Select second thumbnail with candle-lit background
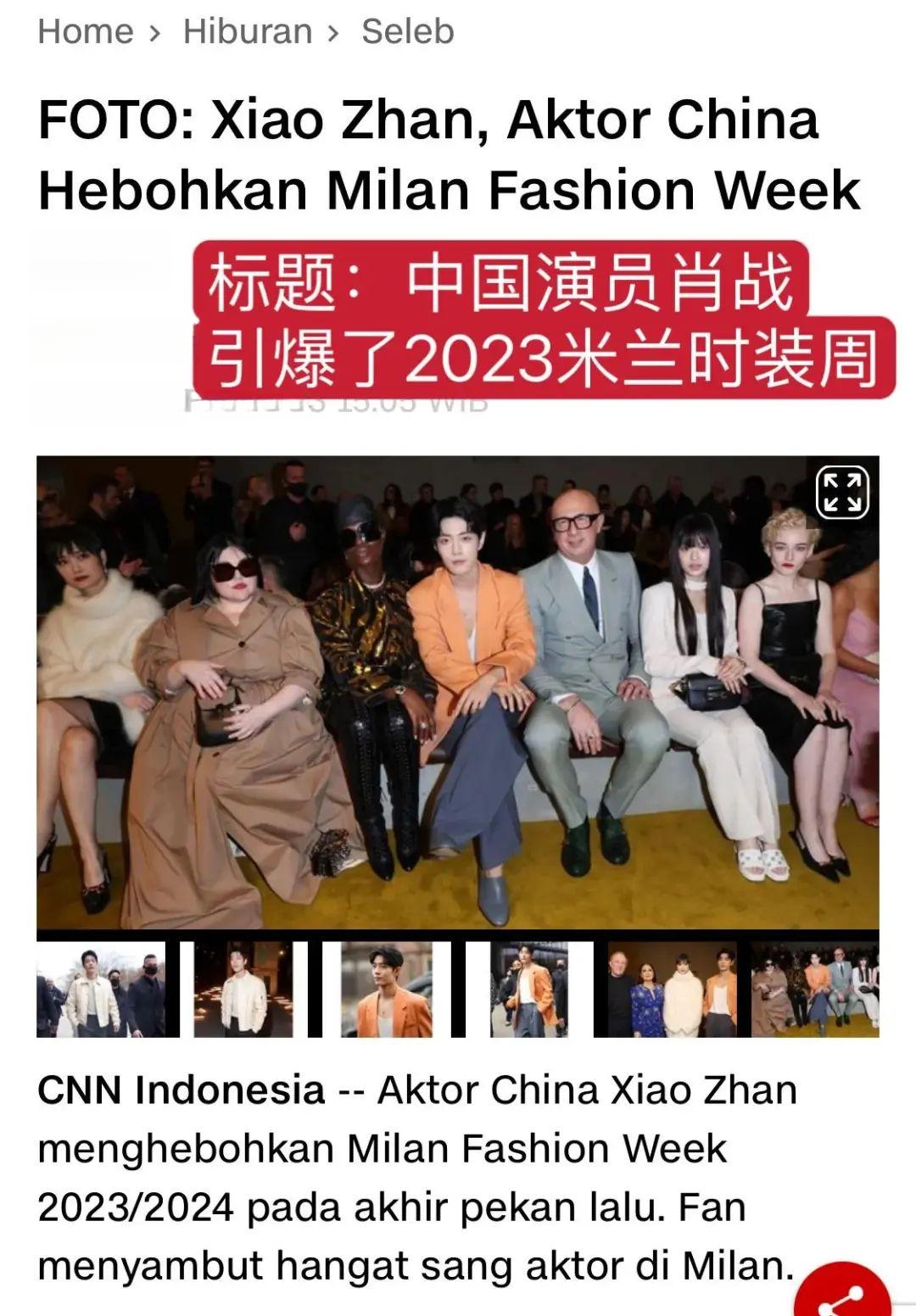 coord(244,989)
